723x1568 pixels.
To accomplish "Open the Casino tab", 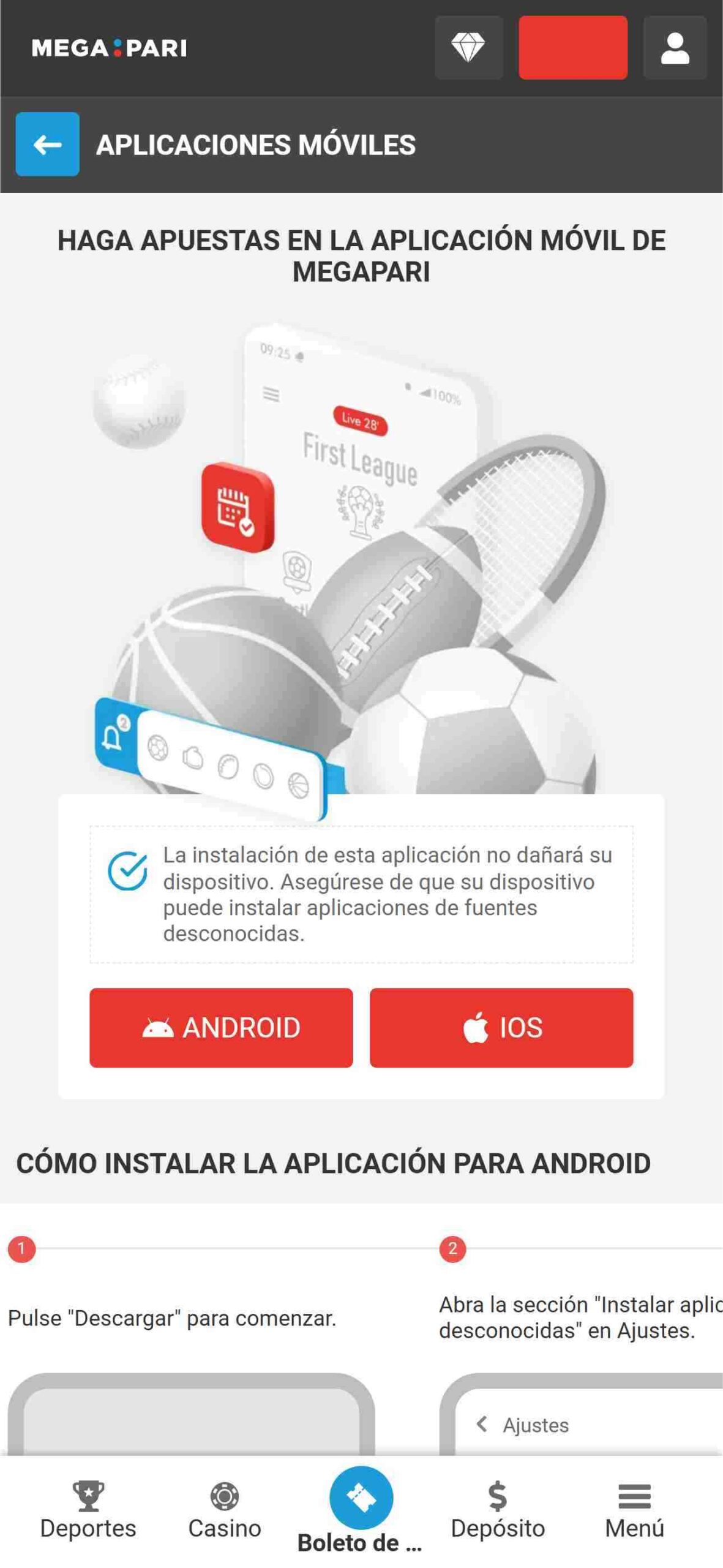I will (x=225, y=1510).
